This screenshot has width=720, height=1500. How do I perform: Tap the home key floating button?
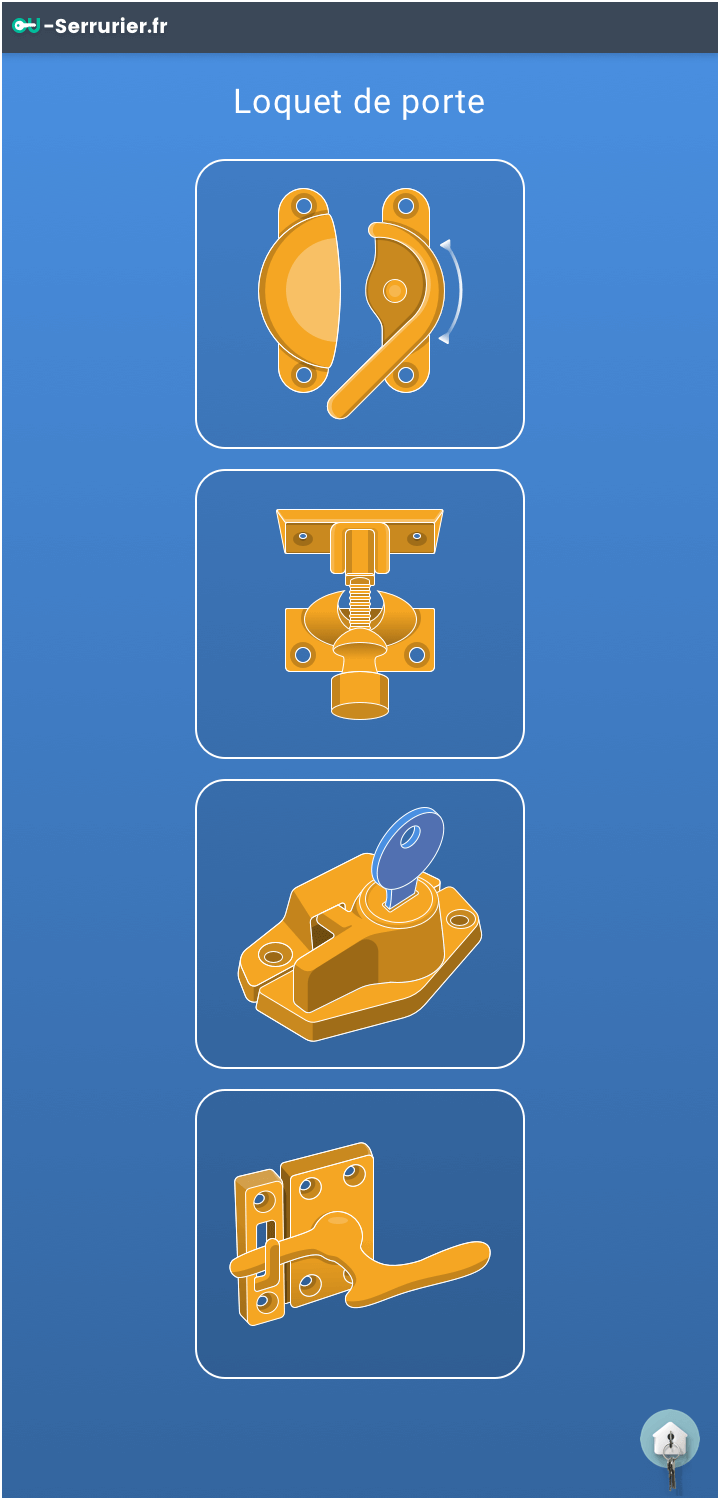click(x=670, y=1440)
